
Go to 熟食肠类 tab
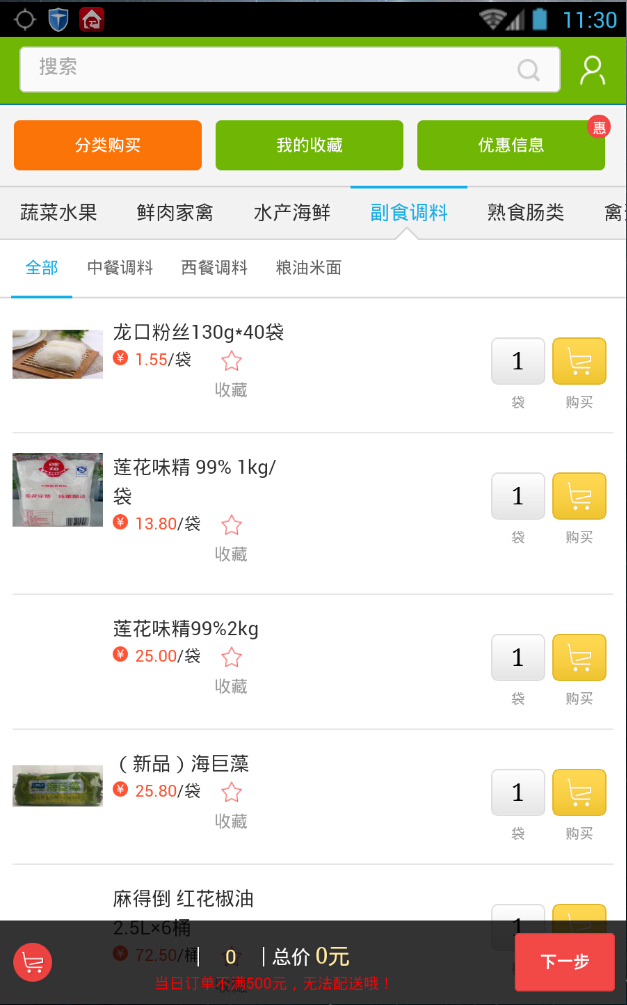click(x=526, y=212)
